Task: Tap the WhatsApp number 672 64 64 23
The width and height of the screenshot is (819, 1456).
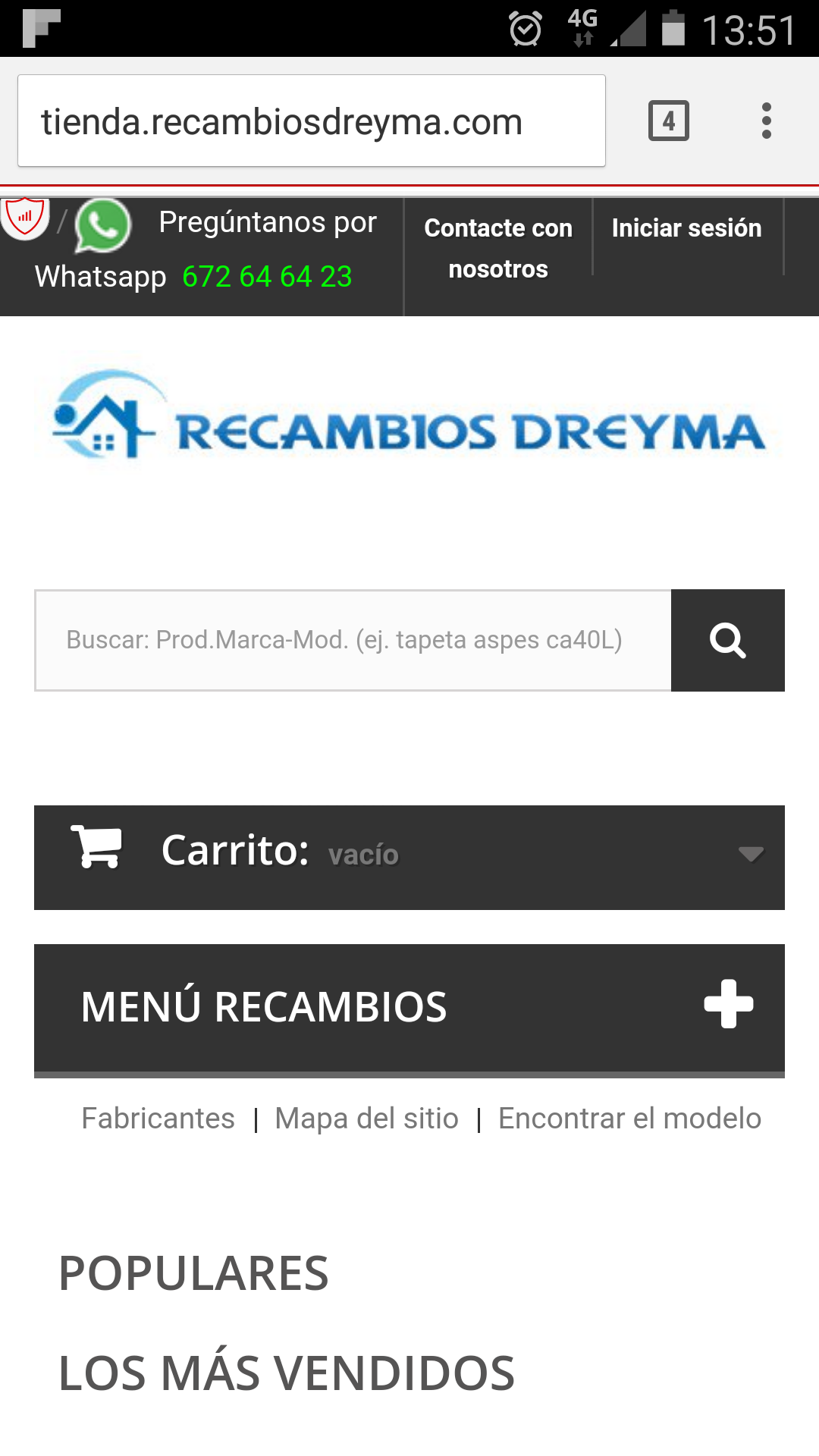Action: click(267, 277)
